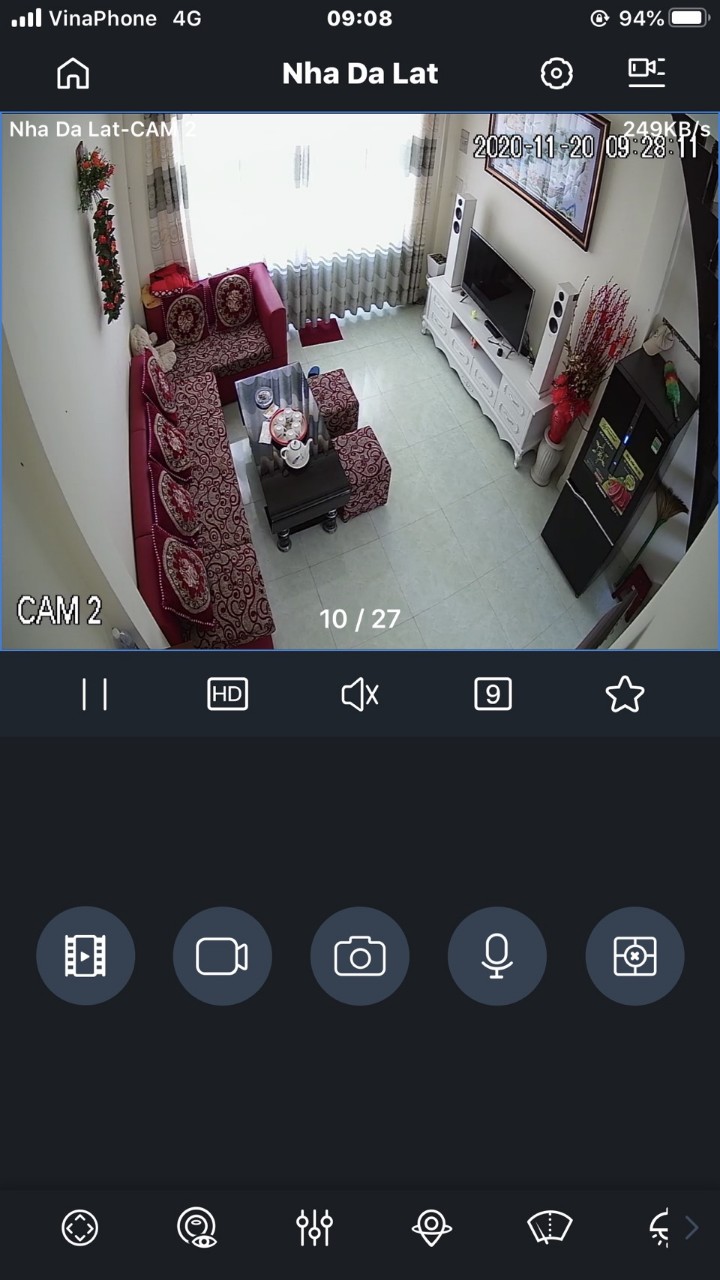Viewport: 720px width, 1280px height.
Task: Activate the wiper control
Action: [549, 1227]
